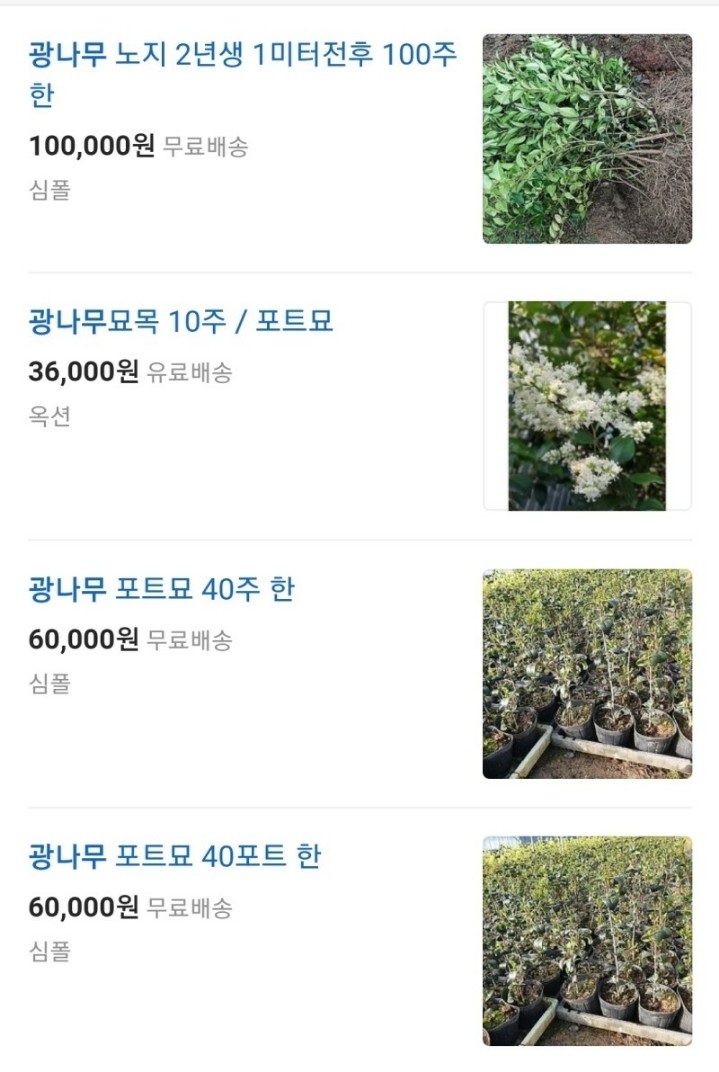Open the 광나무묘목 10주 / 포트묘 title link

click(x=181, y=322)
